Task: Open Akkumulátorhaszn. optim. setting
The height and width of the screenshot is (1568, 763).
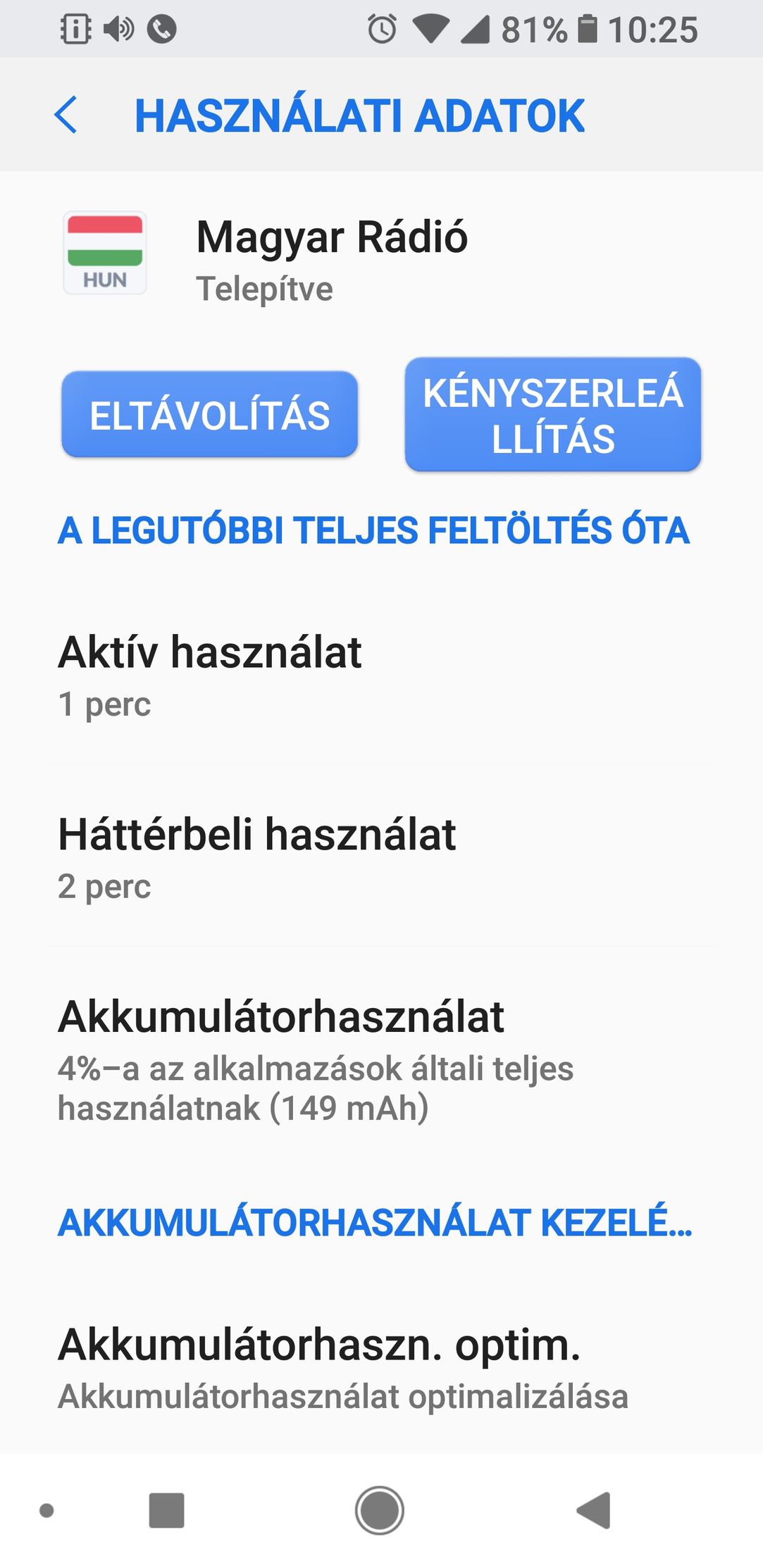Action: pyautogui.click(x=381, y=1368)
